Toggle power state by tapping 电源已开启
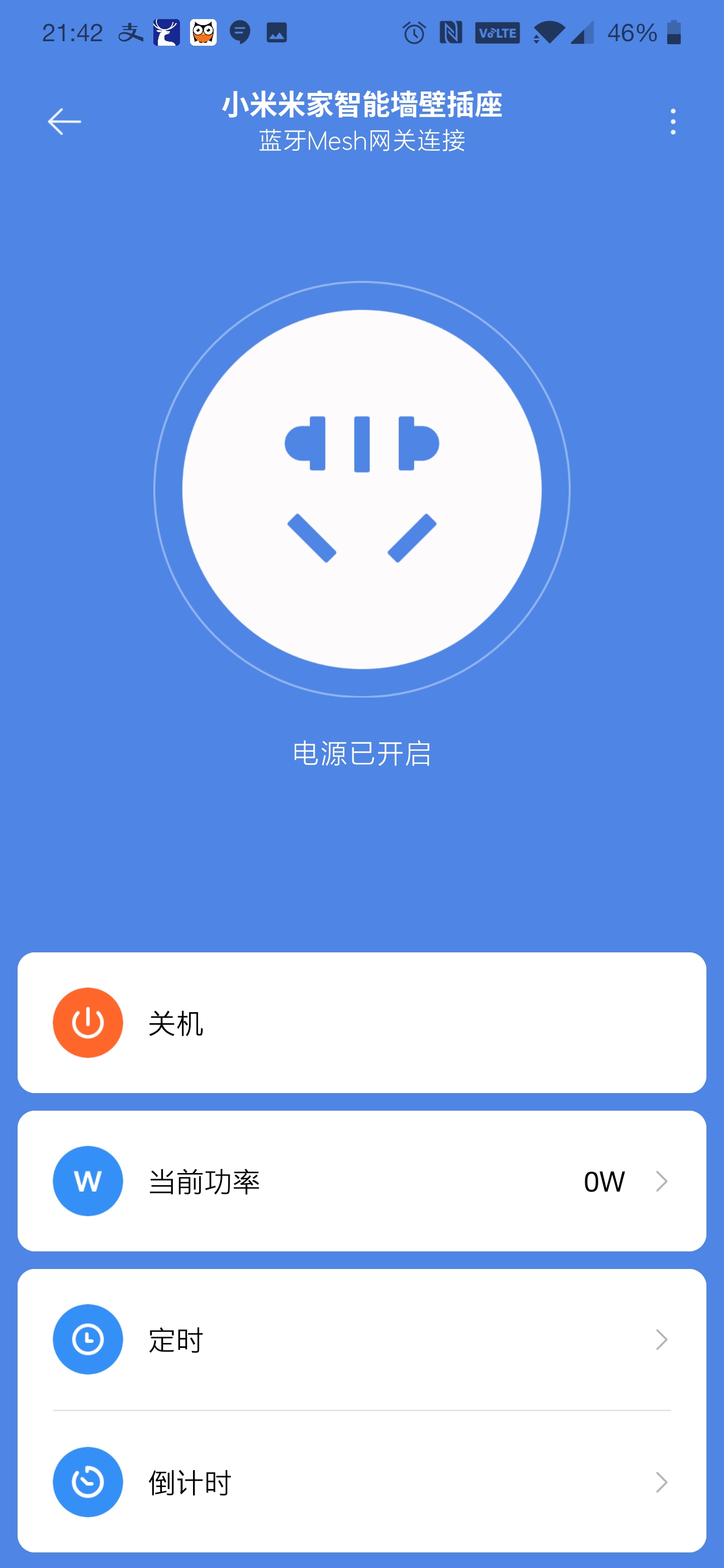724x1568 pixels. (x=361, y=755)
